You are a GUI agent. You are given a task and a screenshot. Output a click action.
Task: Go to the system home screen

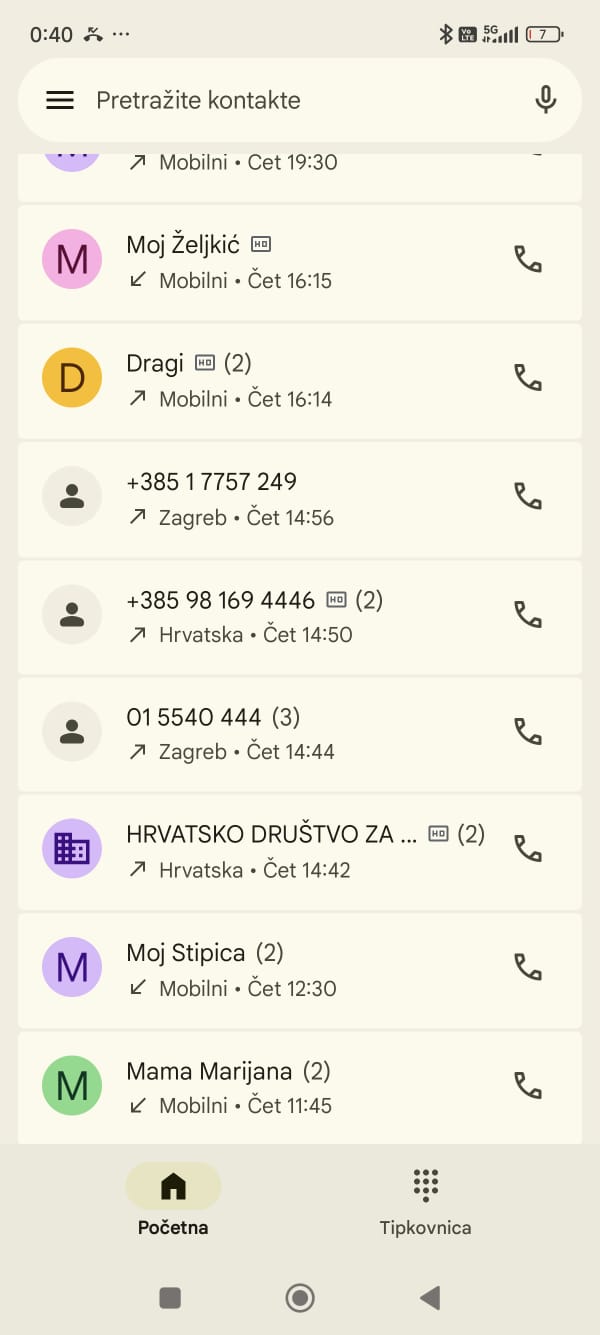click(x=300, y=1298)
